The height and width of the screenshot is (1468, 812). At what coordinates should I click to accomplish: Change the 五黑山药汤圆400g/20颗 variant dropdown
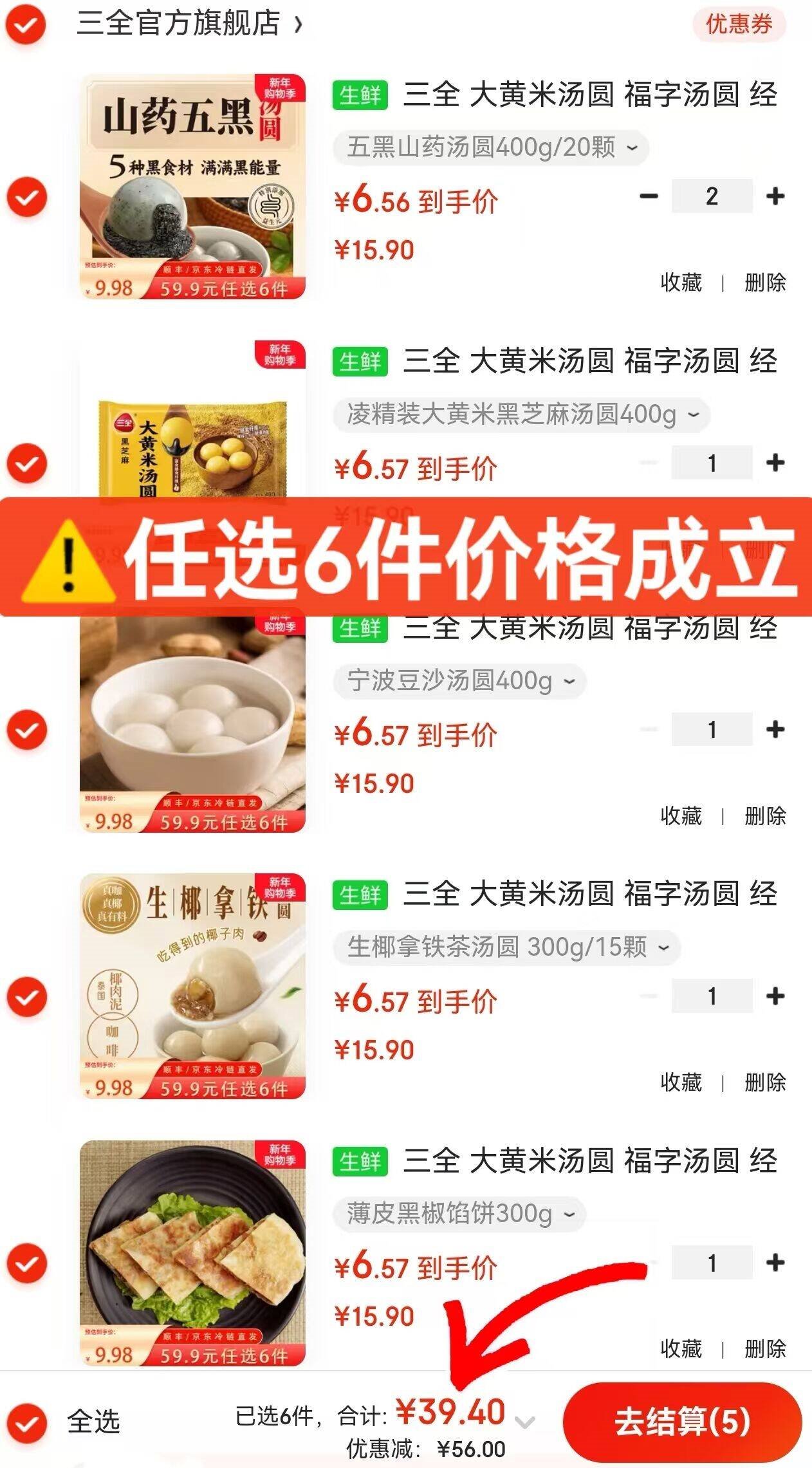click(490, 147)
